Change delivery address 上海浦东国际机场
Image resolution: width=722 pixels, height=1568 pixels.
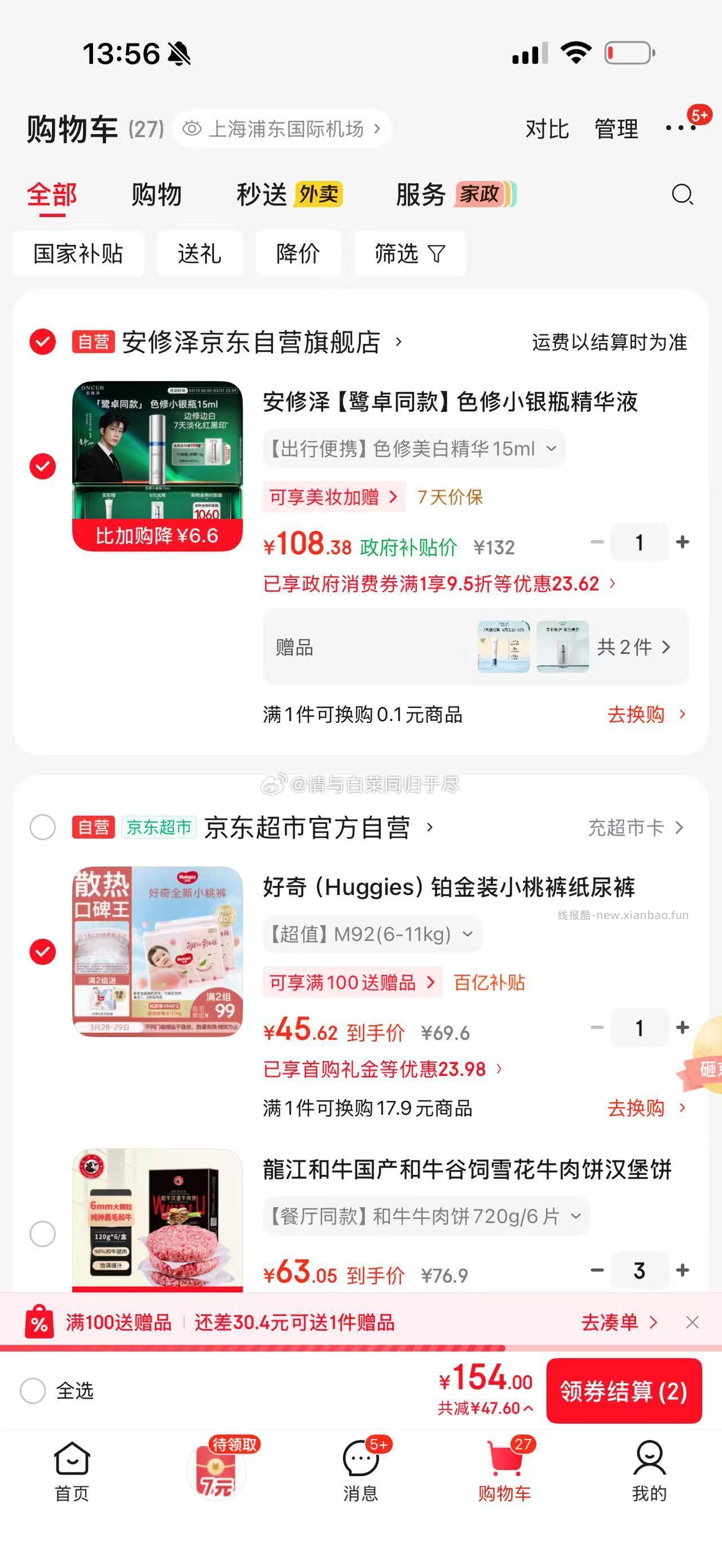[x=284, y=129]
